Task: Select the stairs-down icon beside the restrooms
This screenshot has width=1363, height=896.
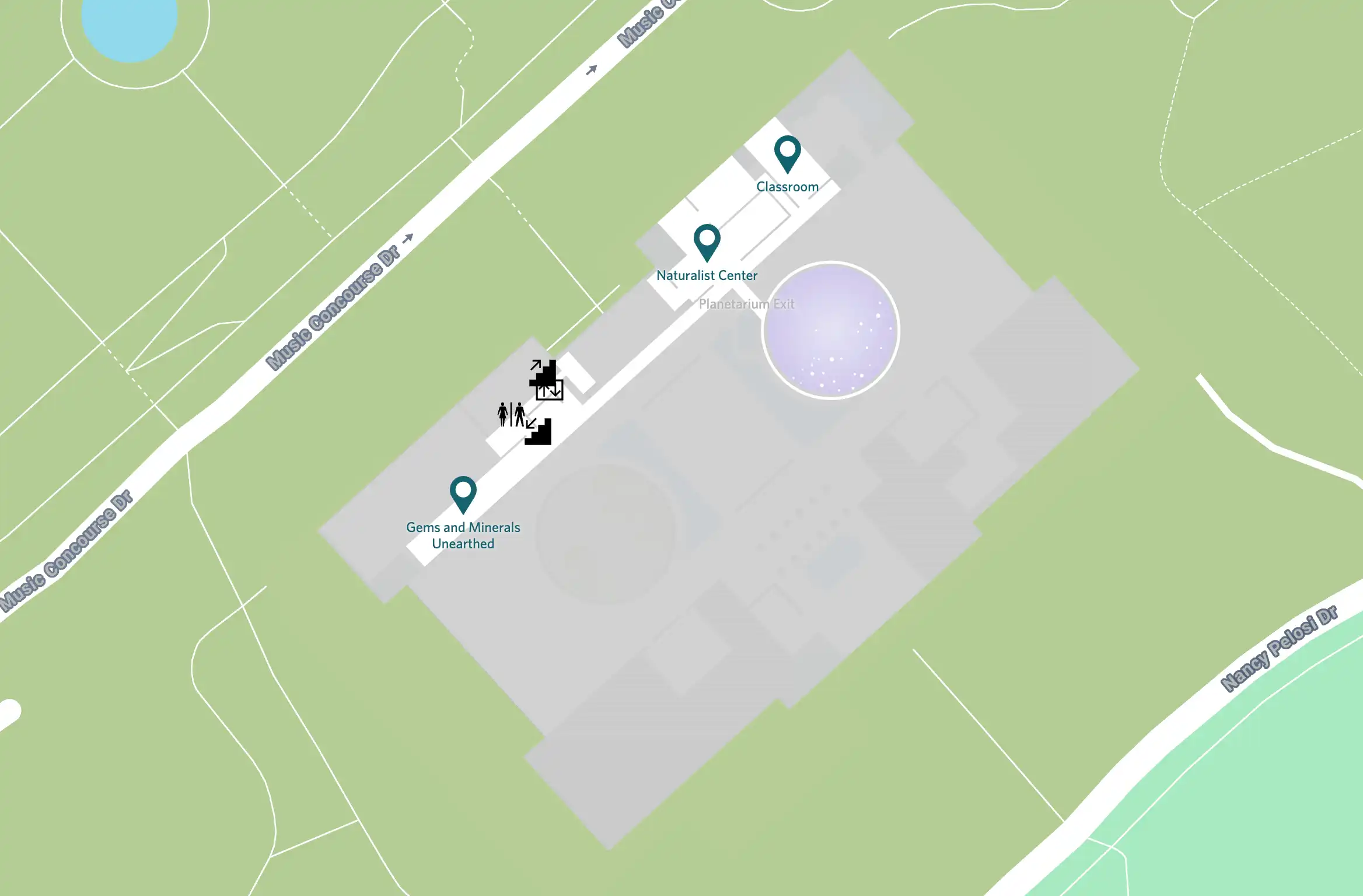Action: coord(539,432)
